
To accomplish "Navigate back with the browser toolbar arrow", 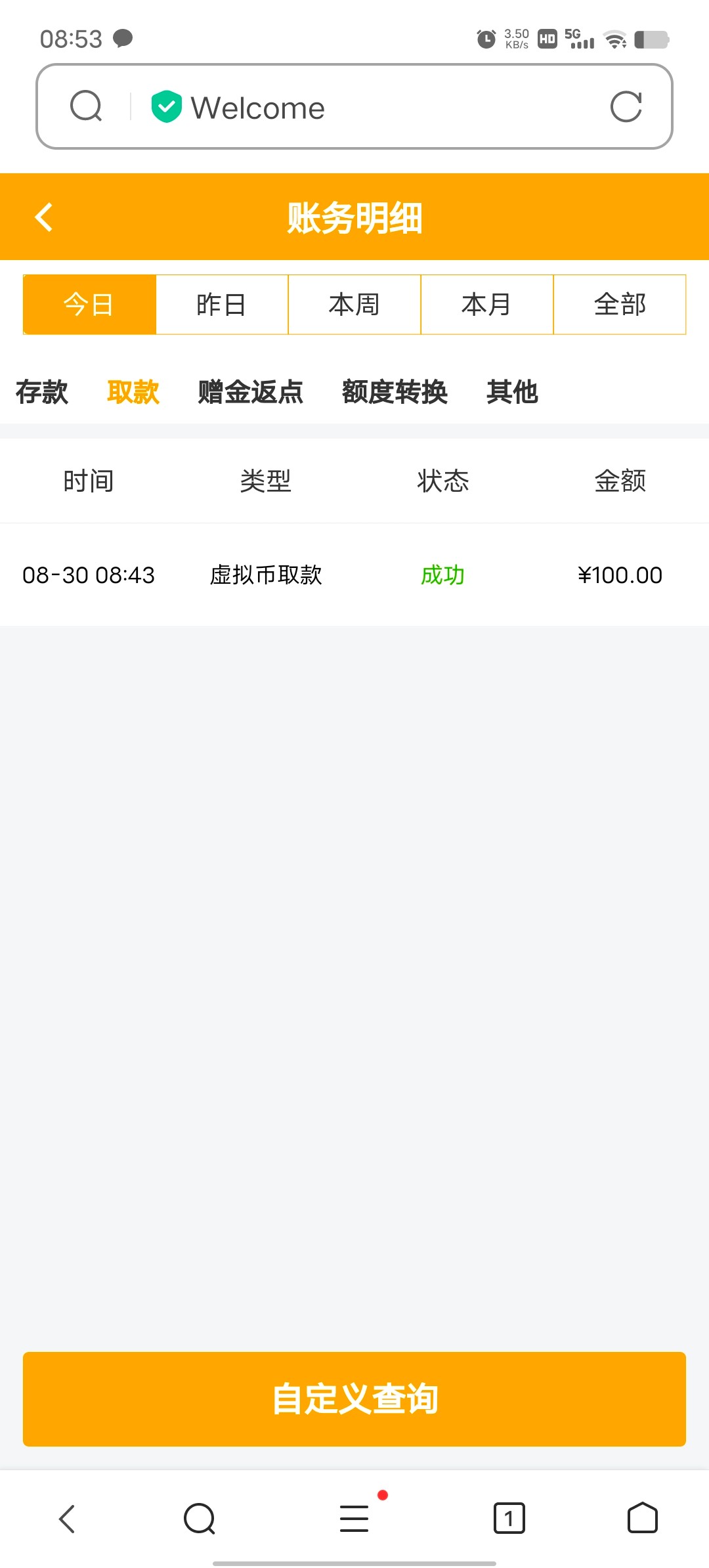I will pyautogui.click(x=67, y=1518).
